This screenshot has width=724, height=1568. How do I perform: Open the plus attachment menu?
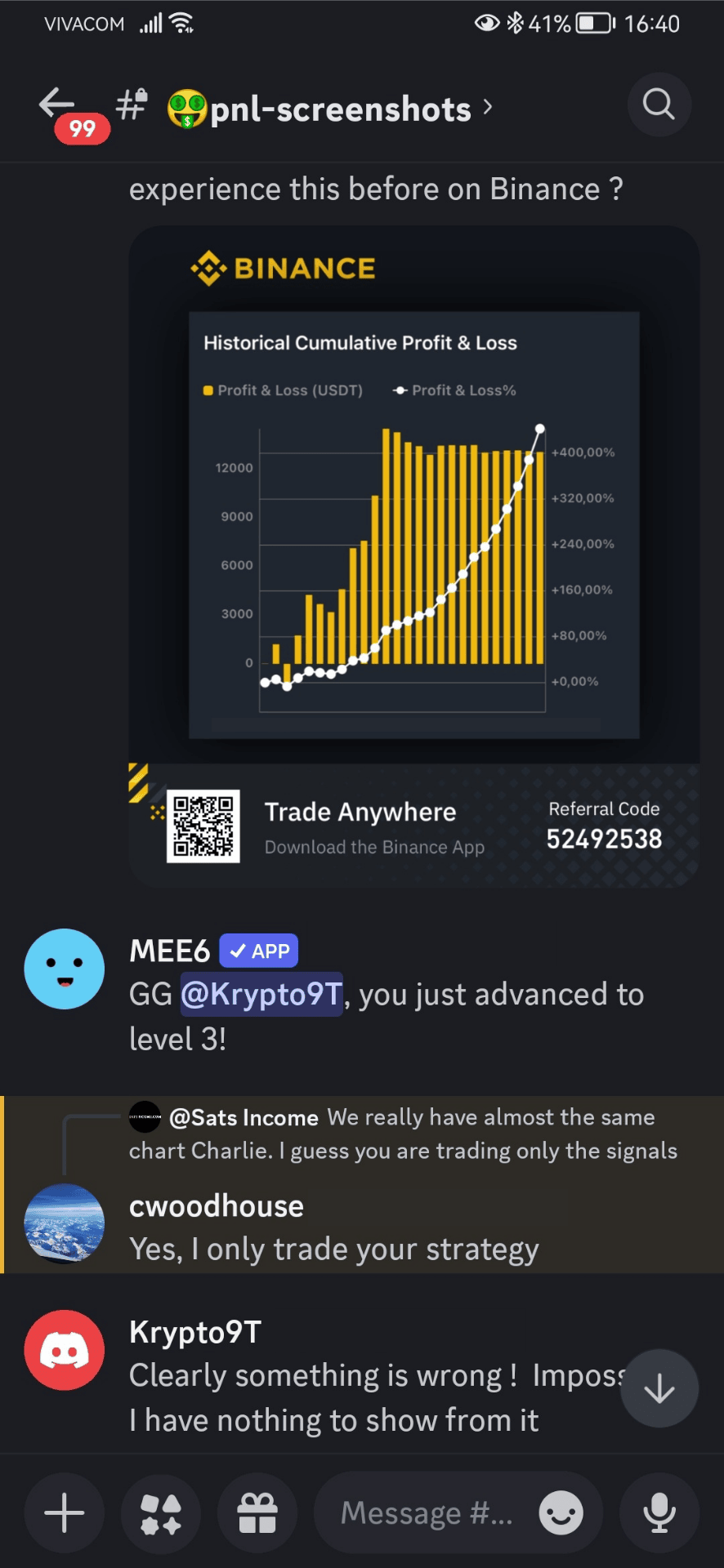[65, 1513]
